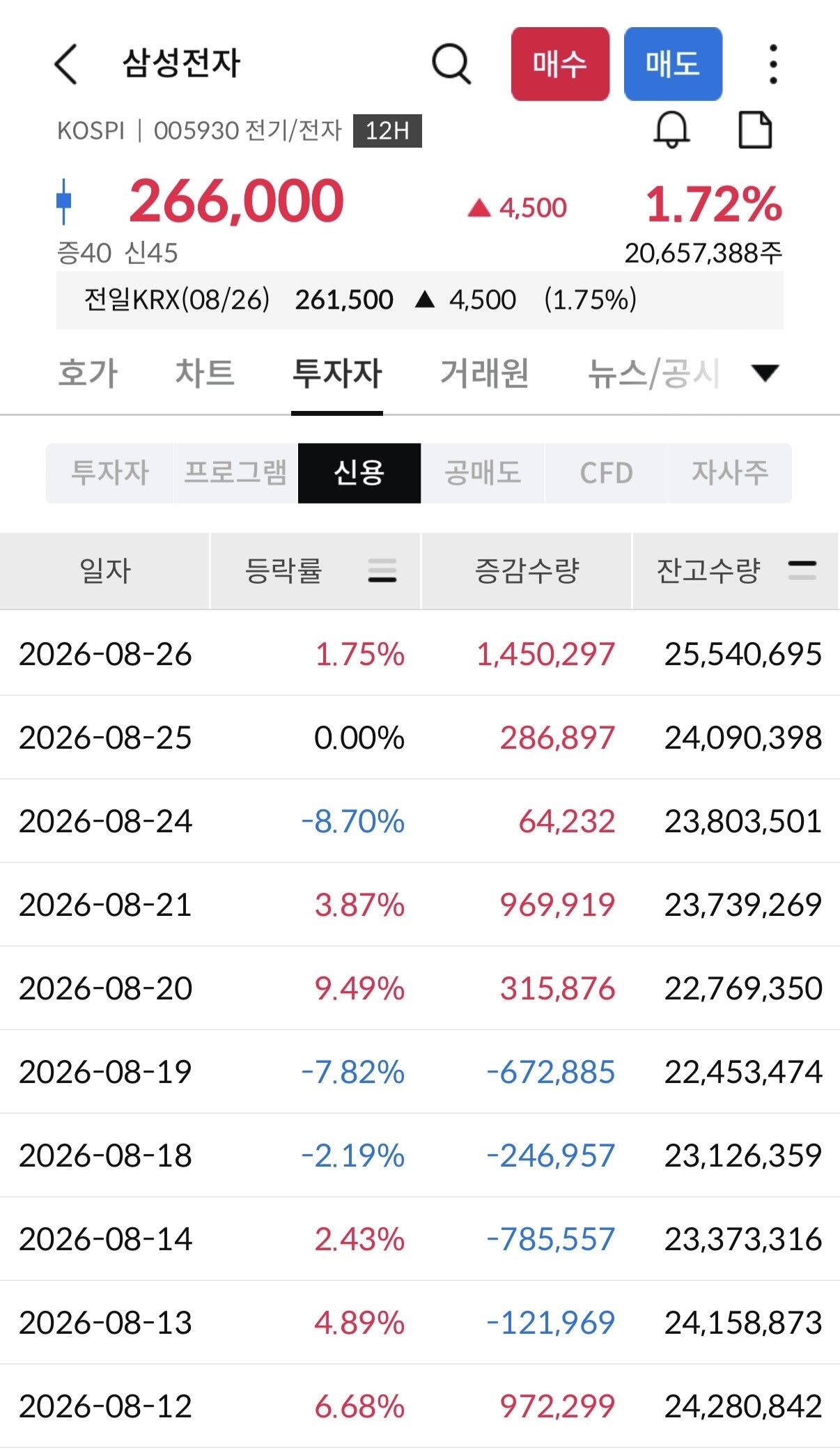Switch to the 거래원 tab
Screen dimensions: 840x1455
coord(485,373)
